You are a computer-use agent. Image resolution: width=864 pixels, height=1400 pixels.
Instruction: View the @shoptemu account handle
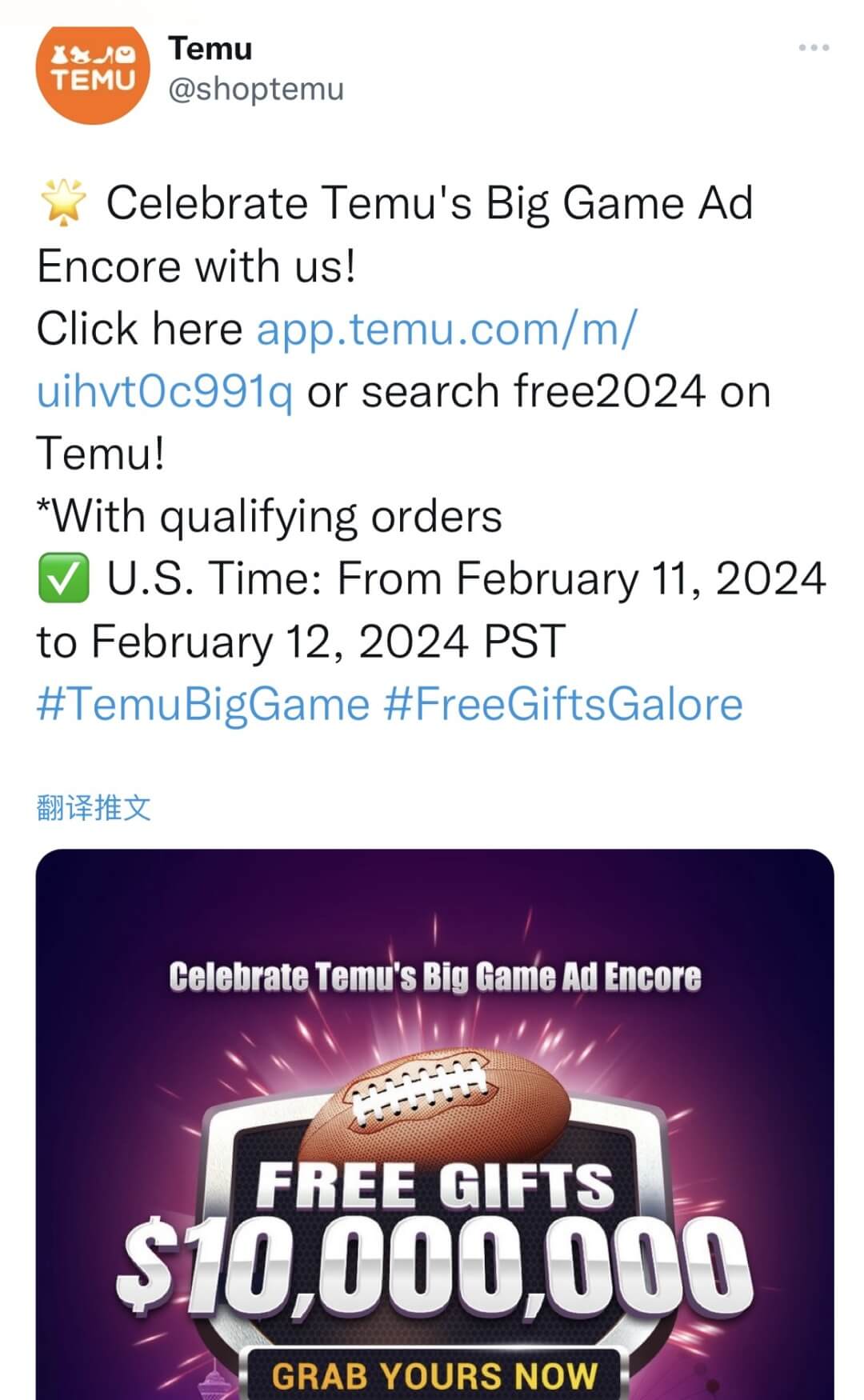click(256, 88)
